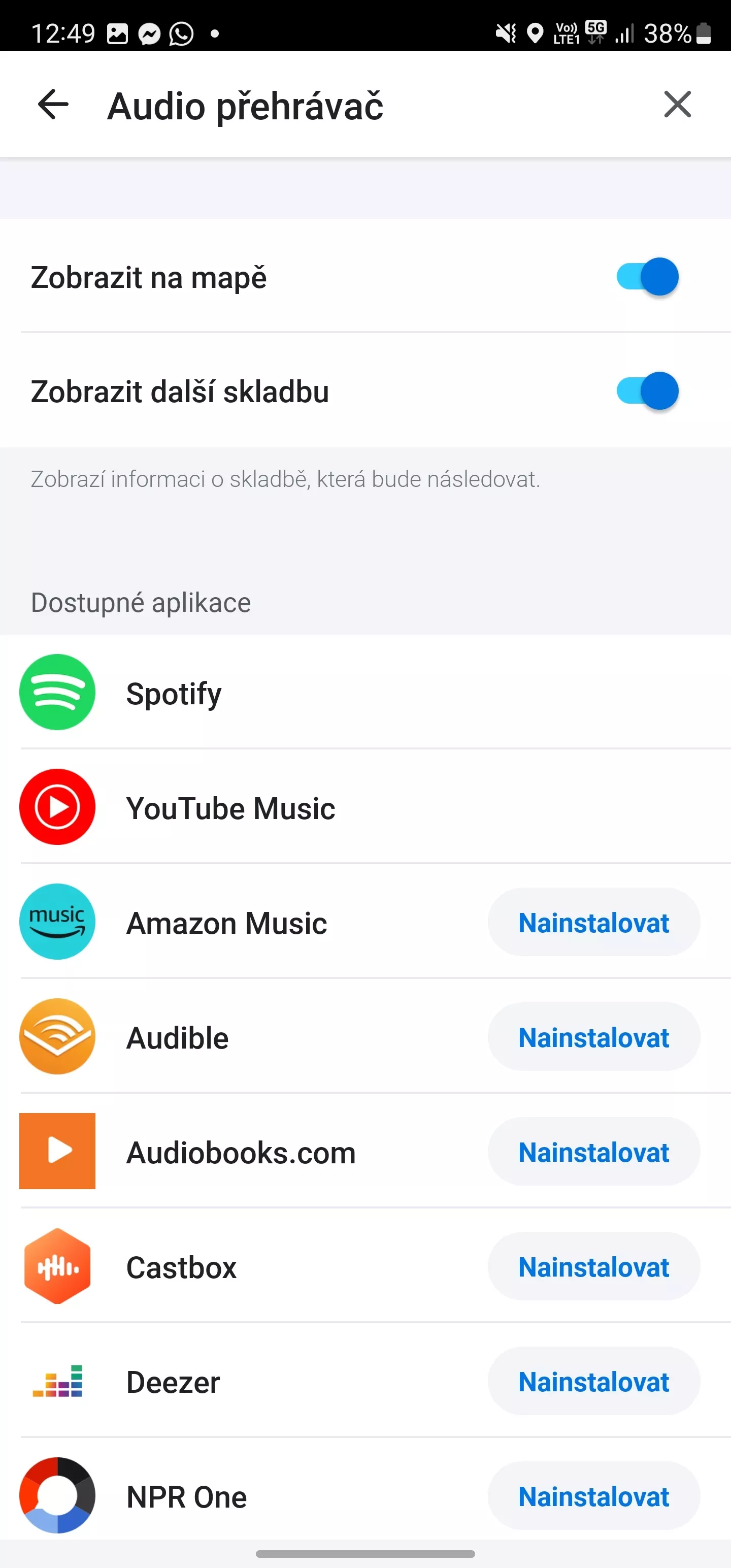Close the Audio přehrávač settings
The width and height of the screenshot is (731, 1568).
pyautogui.click(x=677, y=105)
